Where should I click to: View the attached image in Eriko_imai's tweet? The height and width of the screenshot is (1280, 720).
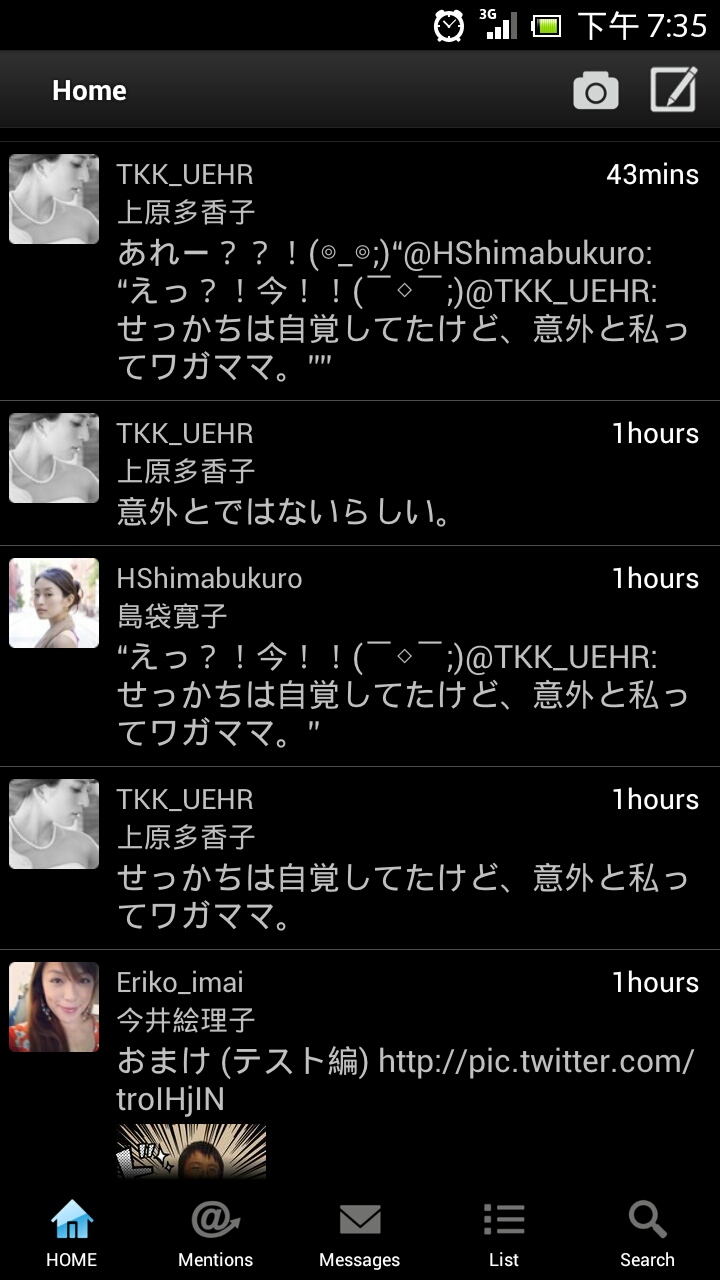pyautogui.click(x=192, y=1150)
